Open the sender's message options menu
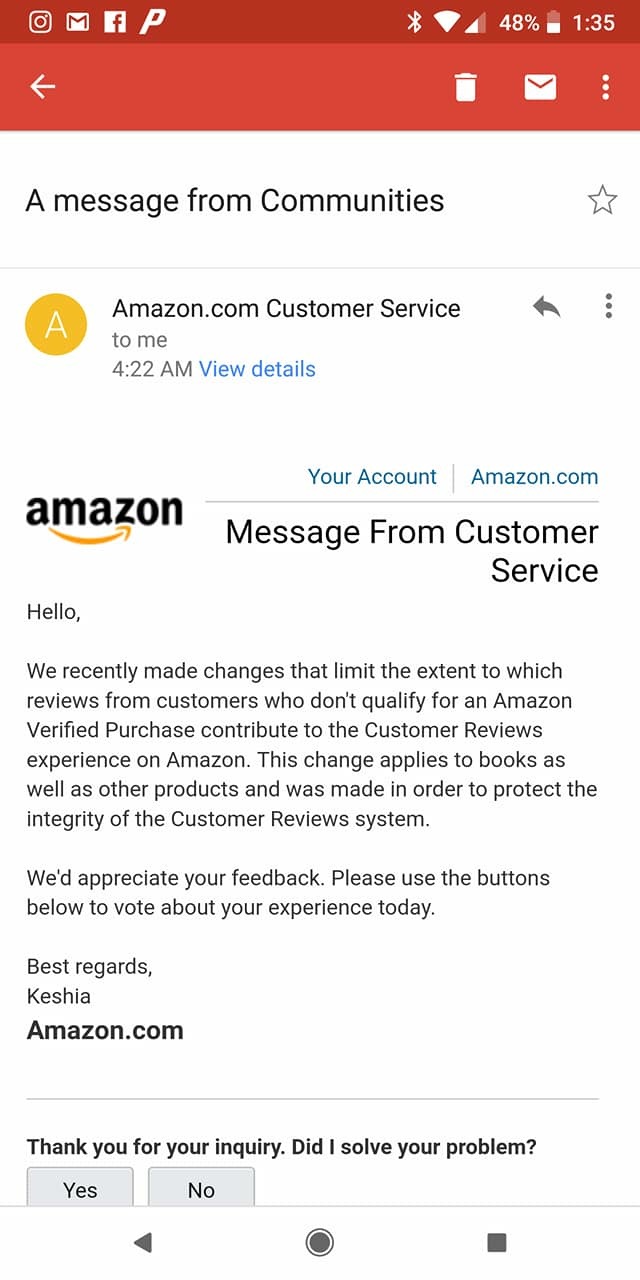The image size is (640, 1280). tap(608, 306)
